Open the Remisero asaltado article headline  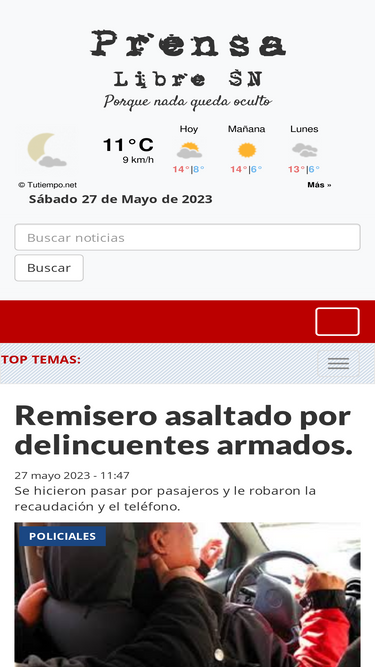coord(184,430)
